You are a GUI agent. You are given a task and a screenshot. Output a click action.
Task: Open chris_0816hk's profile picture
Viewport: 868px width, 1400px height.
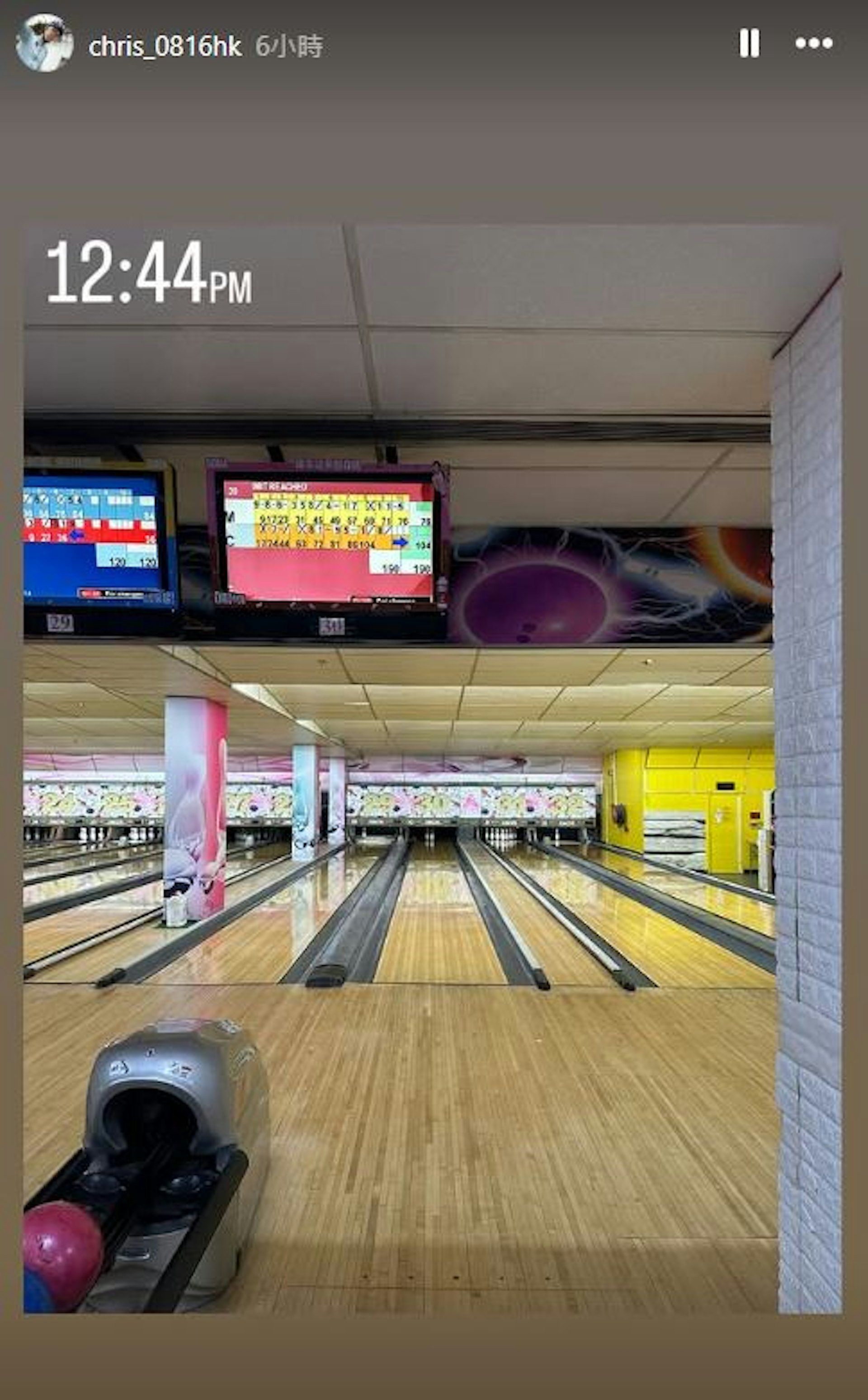point(45,43)
